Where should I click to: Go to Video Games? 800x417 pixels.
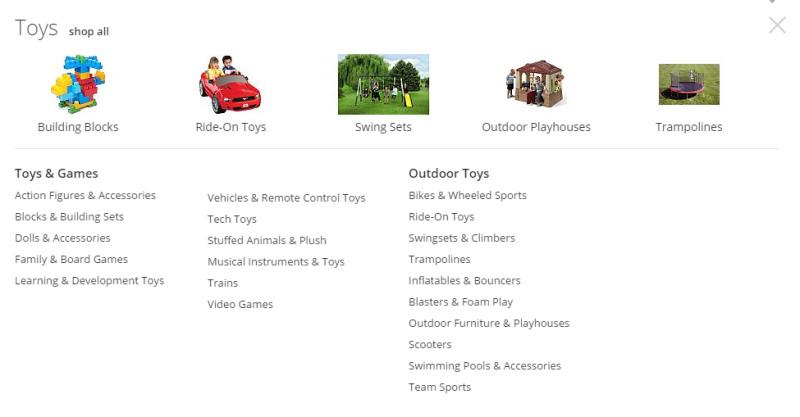click(x=240, y=304)
